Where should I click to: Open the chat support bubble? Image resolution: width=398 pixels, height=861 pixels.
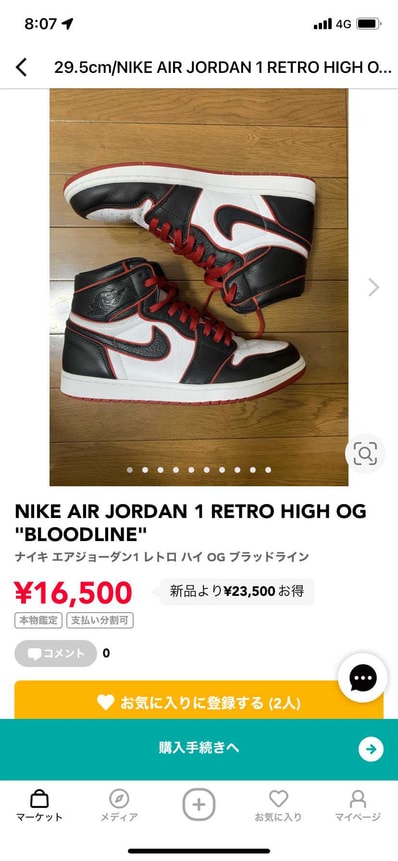tap(363, 679)
